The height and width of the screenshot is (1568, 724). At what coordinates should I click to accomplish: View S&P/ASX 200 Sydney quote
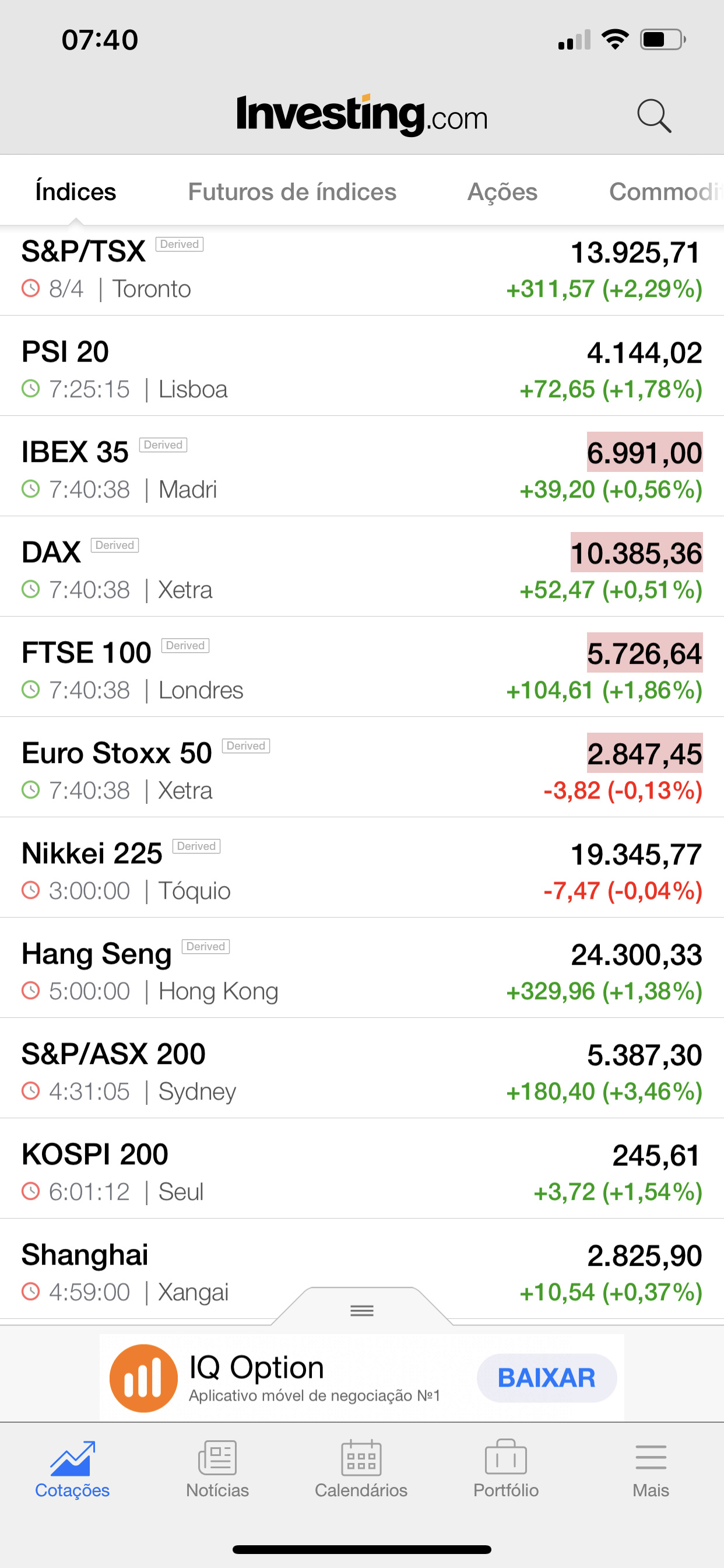[x=362, y=1068]
